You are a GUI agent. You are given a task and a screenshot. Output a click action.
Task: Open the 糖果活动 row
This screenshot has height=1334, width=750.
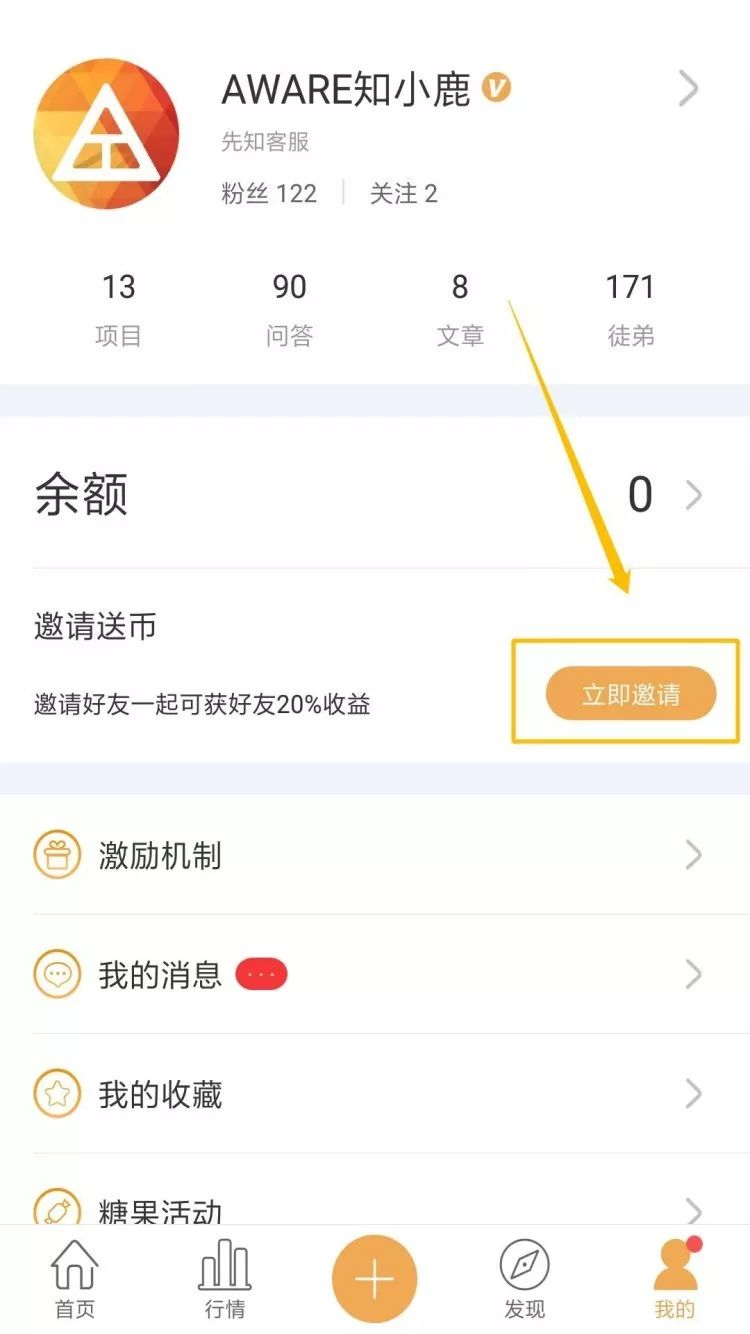[375, 1198]
